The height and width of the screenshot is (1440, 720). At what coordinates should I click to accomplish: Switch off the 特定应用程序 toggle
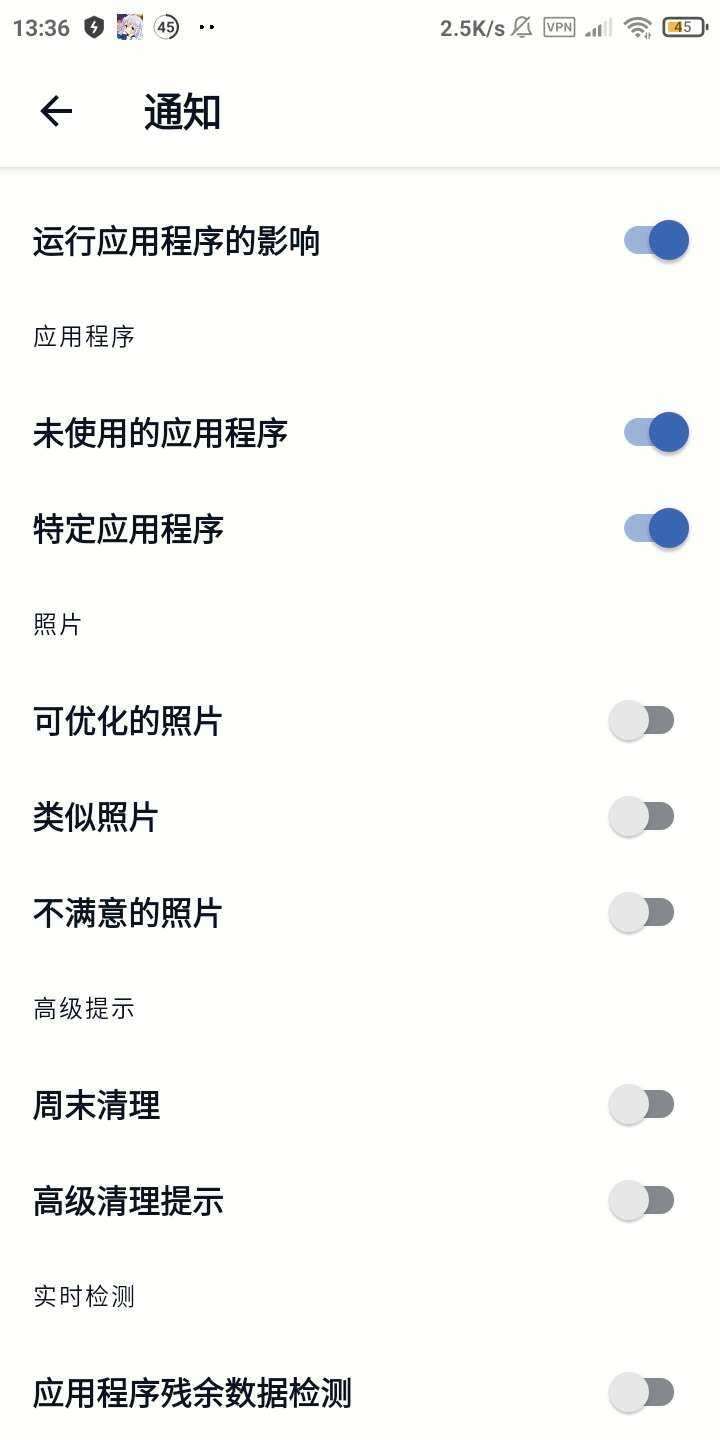(656, 529)
